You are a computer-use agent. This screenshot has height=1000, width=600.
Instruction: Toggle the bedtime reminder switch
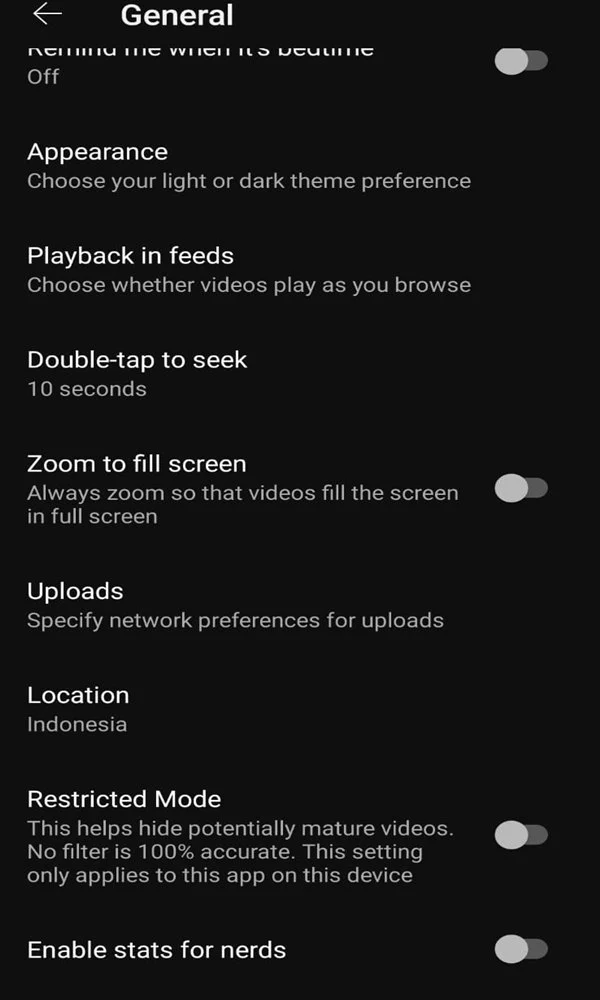[x=522, y=61]
